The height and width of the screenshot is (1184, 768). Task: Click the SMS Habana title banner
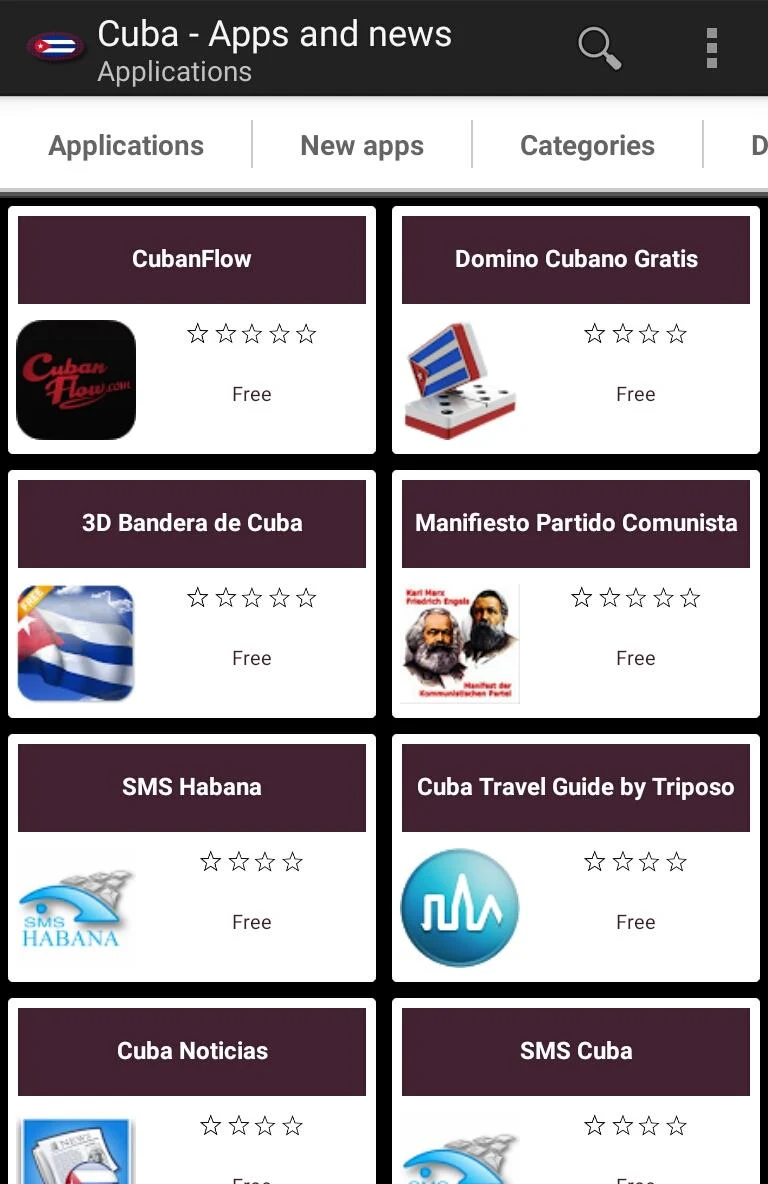pyautogui.click(x=192, y=787)
